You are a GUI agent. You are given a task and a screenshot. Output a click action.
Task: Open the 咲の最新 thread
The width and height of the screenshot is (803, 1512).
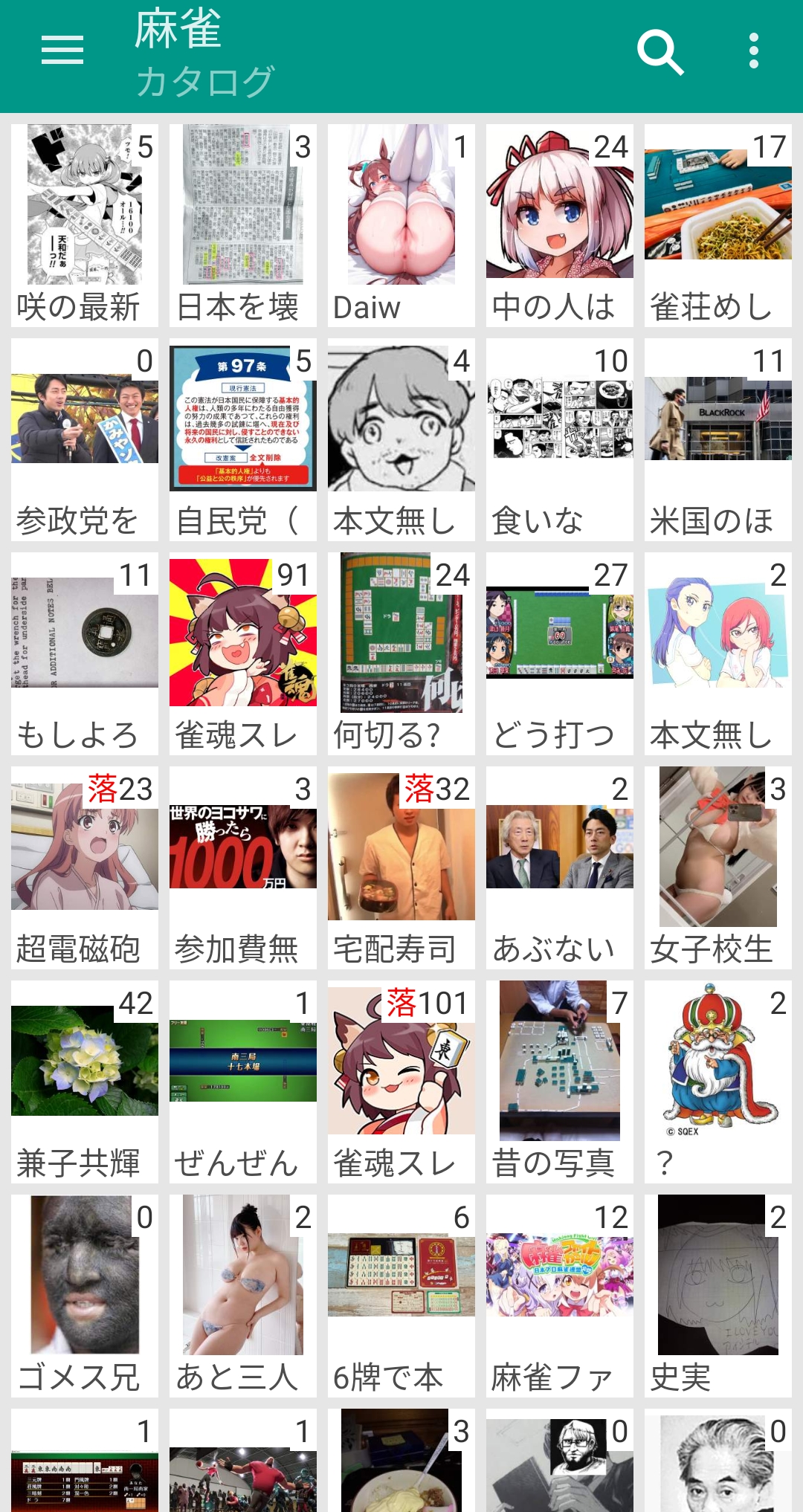[x=84, y=224]
